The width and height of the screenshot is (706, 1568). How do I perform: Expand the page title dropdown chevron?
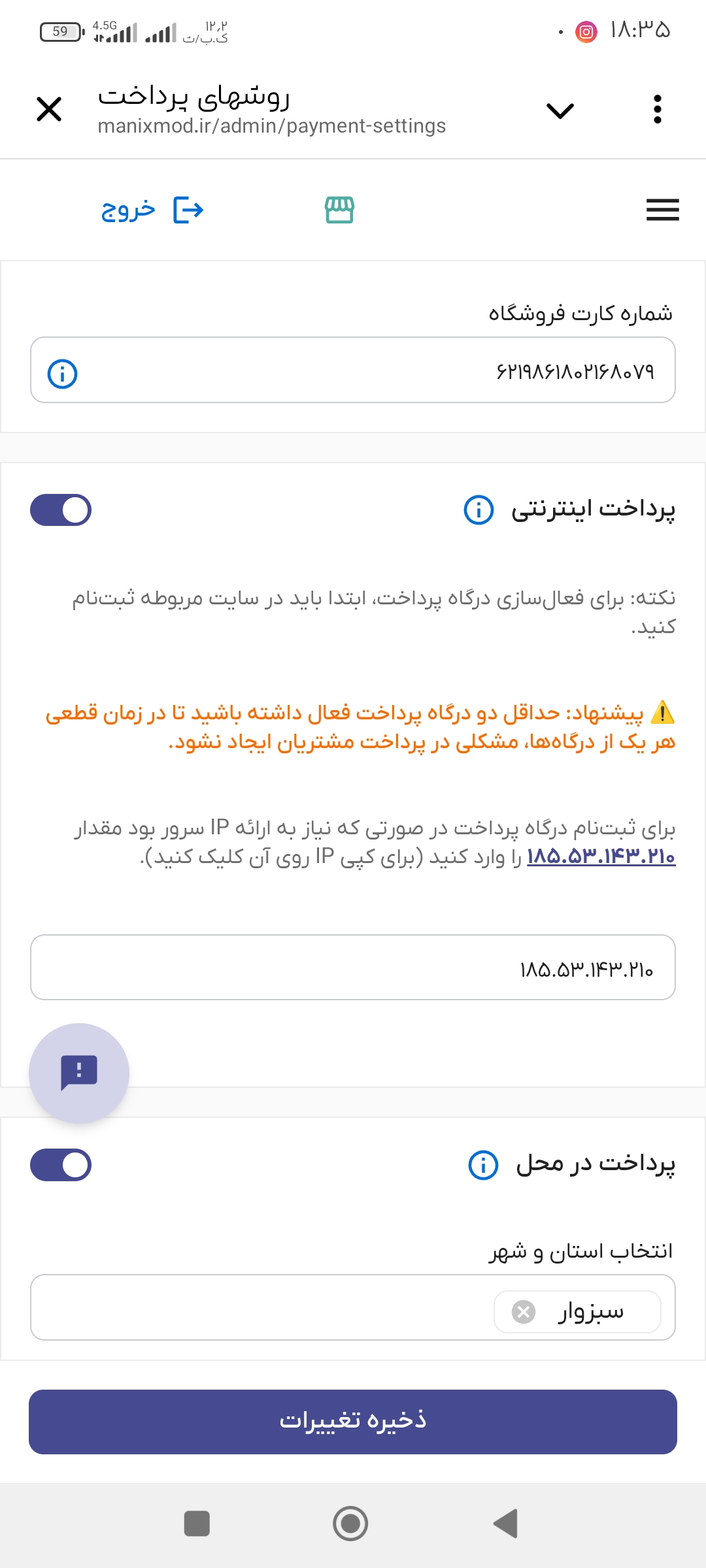click(560, 110)
